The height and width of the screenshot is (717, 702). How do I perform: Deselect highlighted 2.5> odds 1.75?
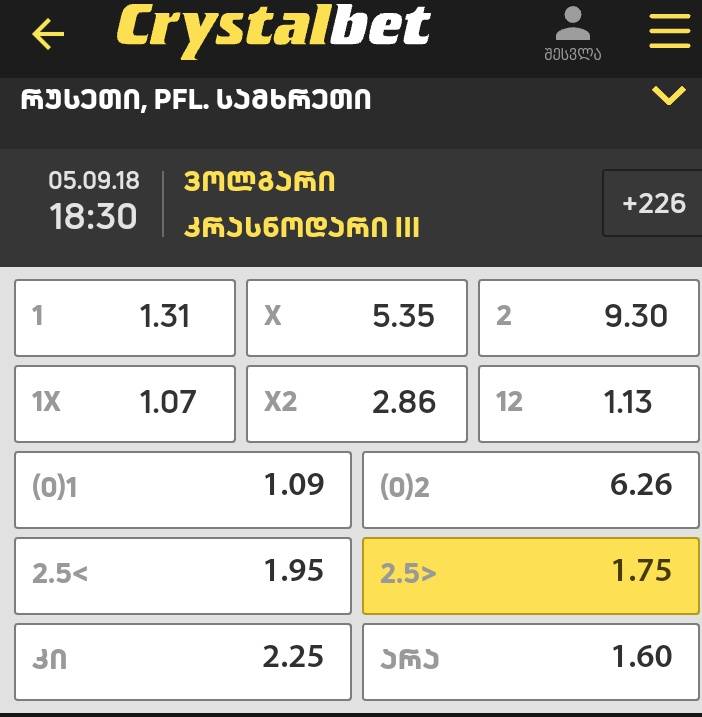coord(530,575)
